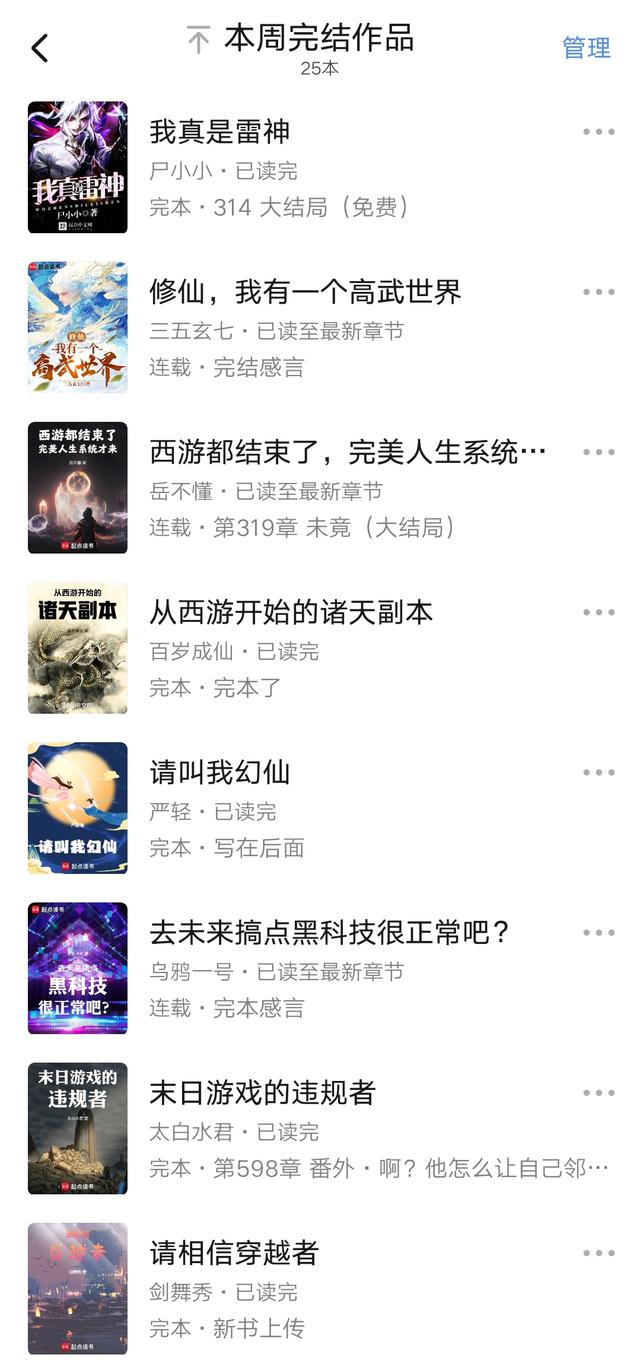The height and width of the screenshot is (1364, 640).
Task: Tap the three dots next to 从西游开始的诸天副本
Action: coord(598,612)
